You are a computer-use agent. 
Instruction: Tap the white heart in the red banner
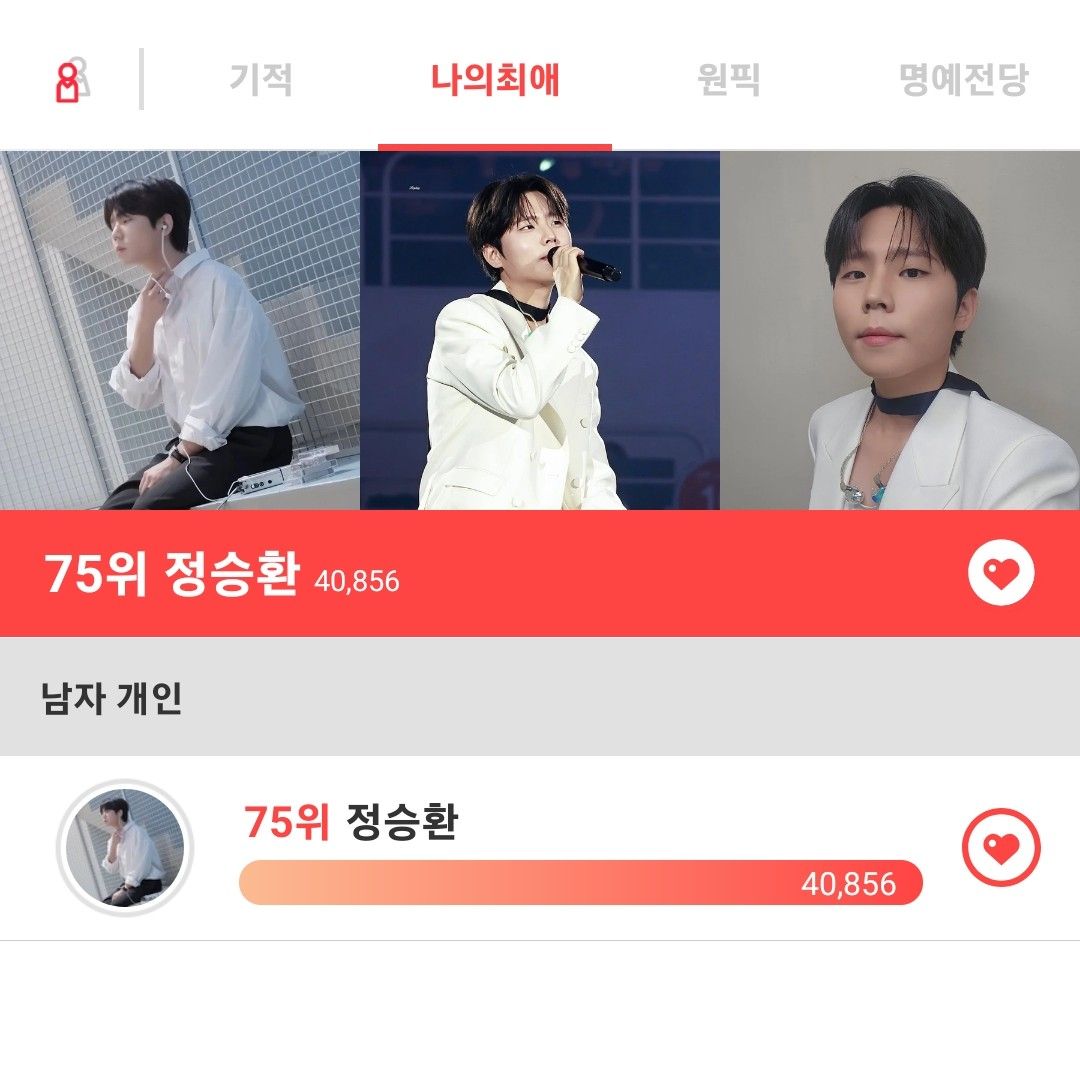(1001, 574)
